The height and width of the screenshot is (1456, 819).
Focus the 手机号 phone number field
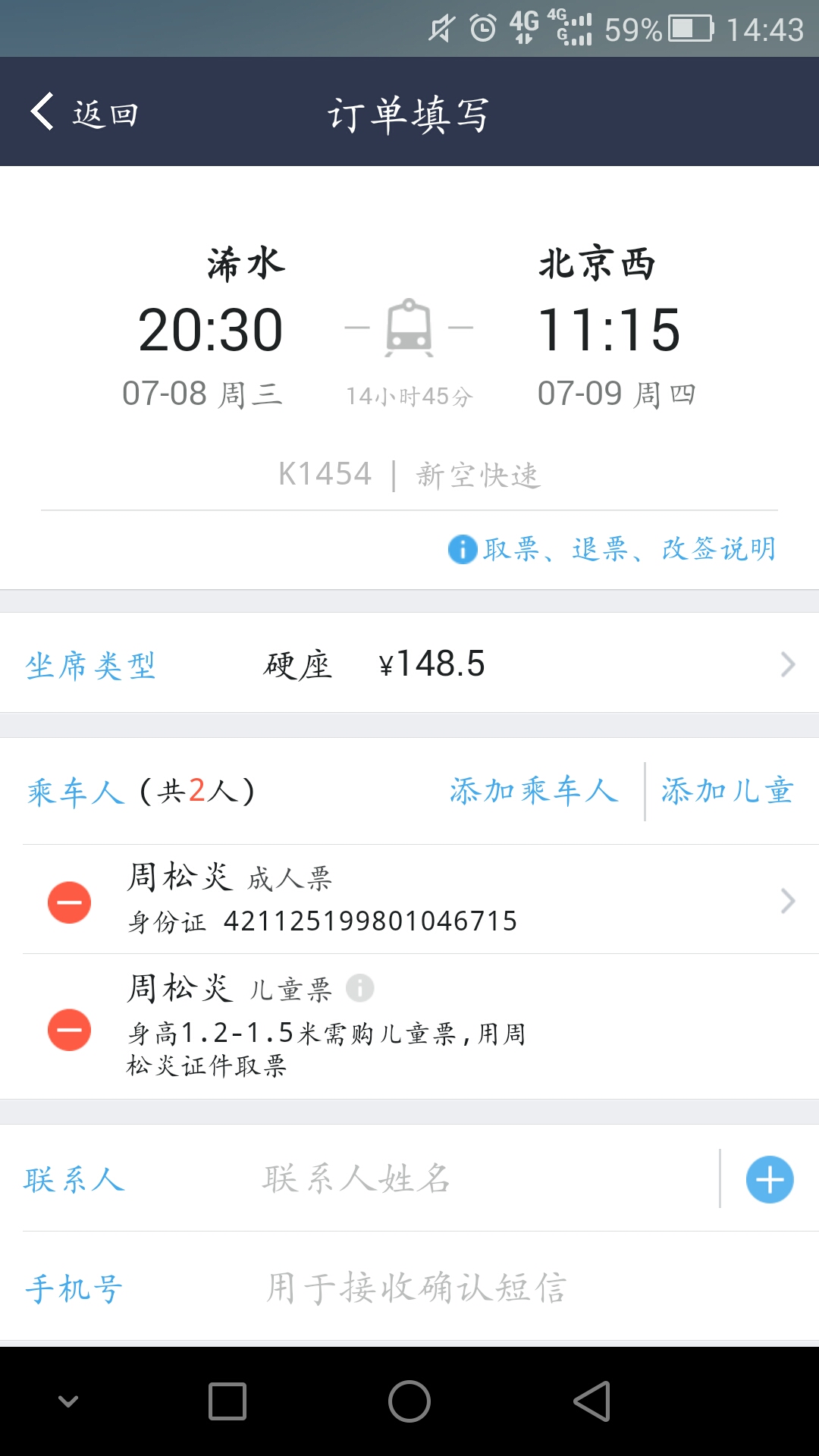(x=531, y=1287)
